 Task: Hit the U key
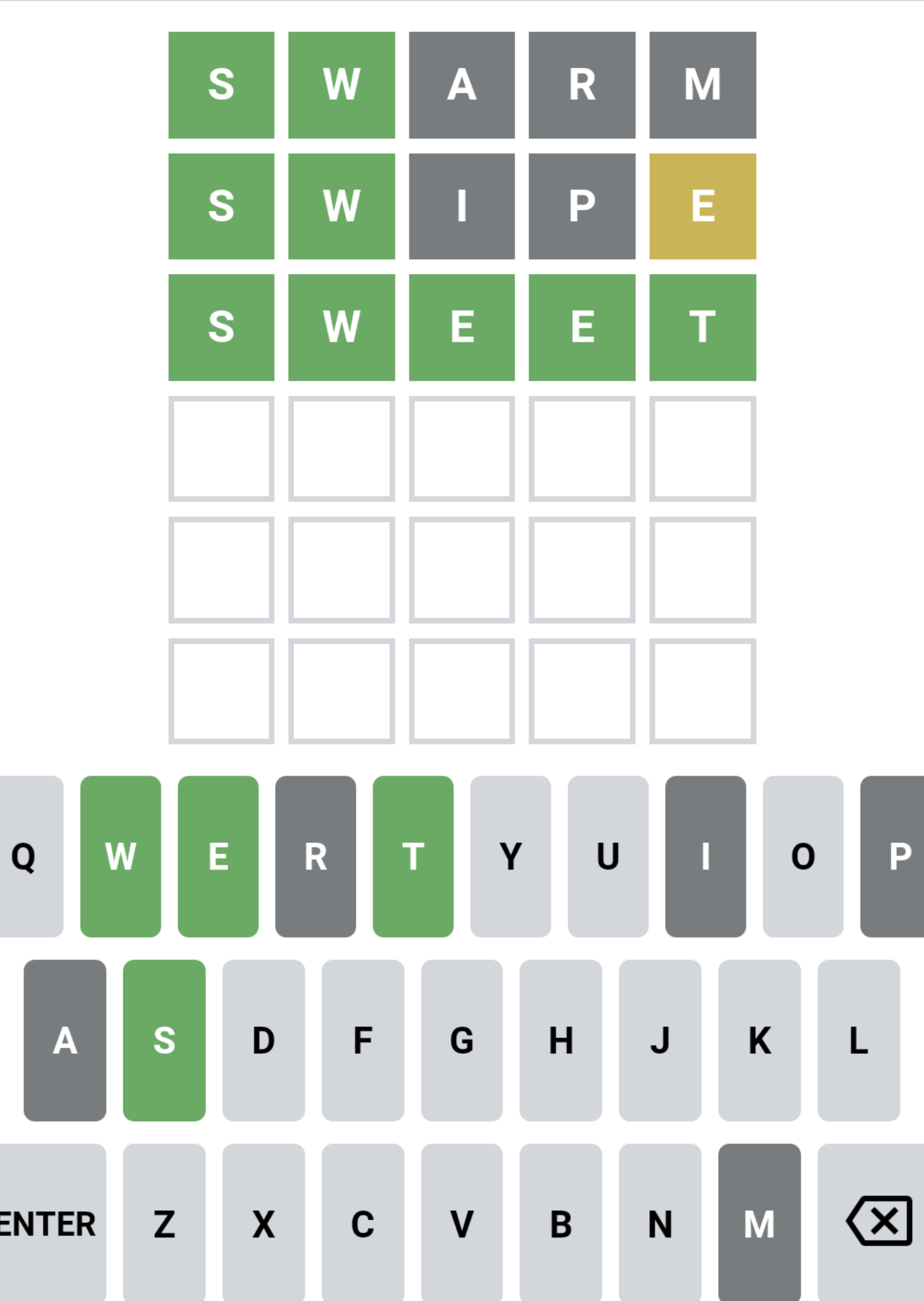coord(608,856)
